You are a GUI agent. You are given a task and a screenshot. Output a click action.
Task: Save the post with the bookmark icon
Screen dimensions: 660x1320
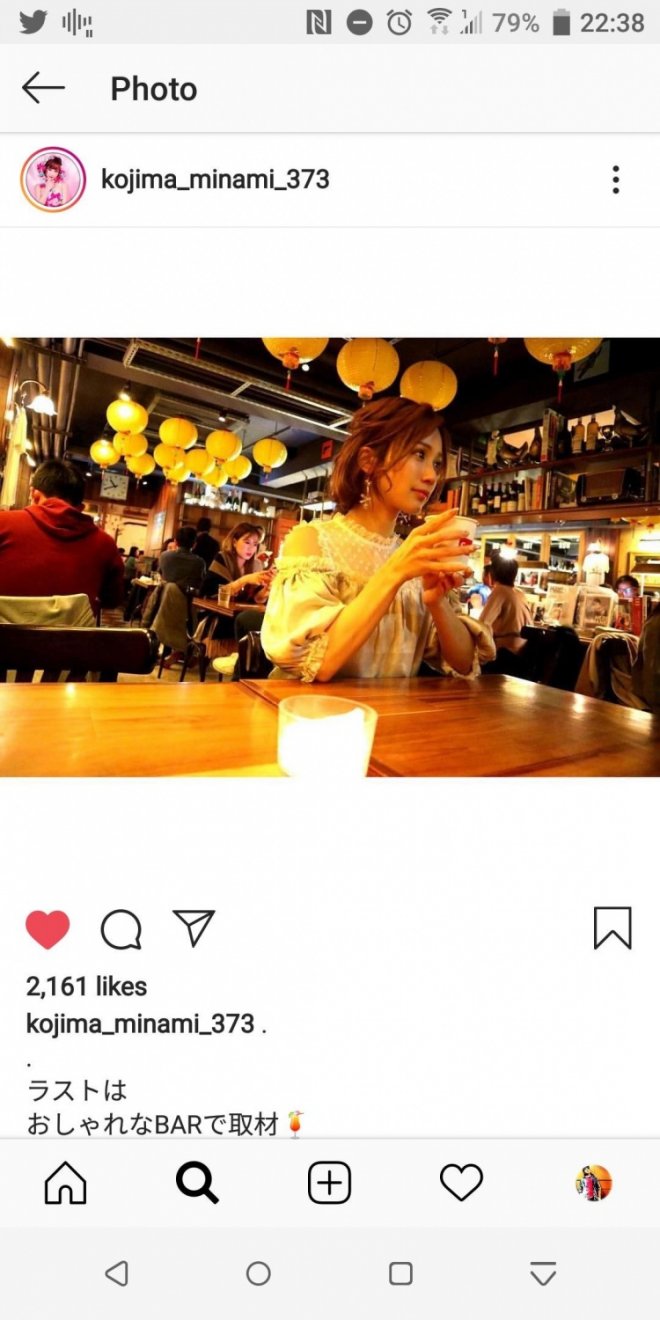point(612,928)
